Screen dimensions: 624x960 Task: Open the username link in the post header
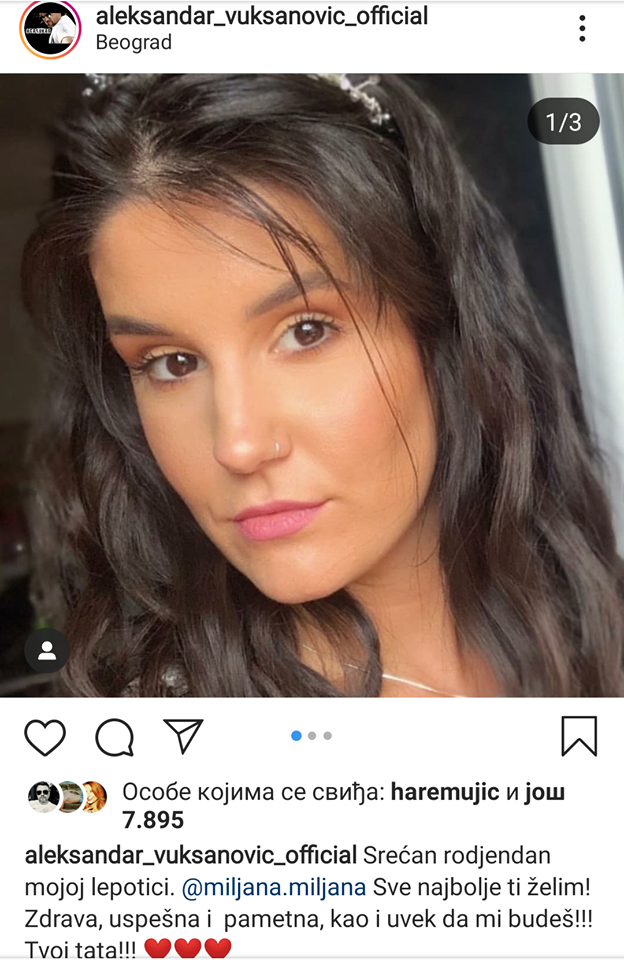(x=262, y=16)
